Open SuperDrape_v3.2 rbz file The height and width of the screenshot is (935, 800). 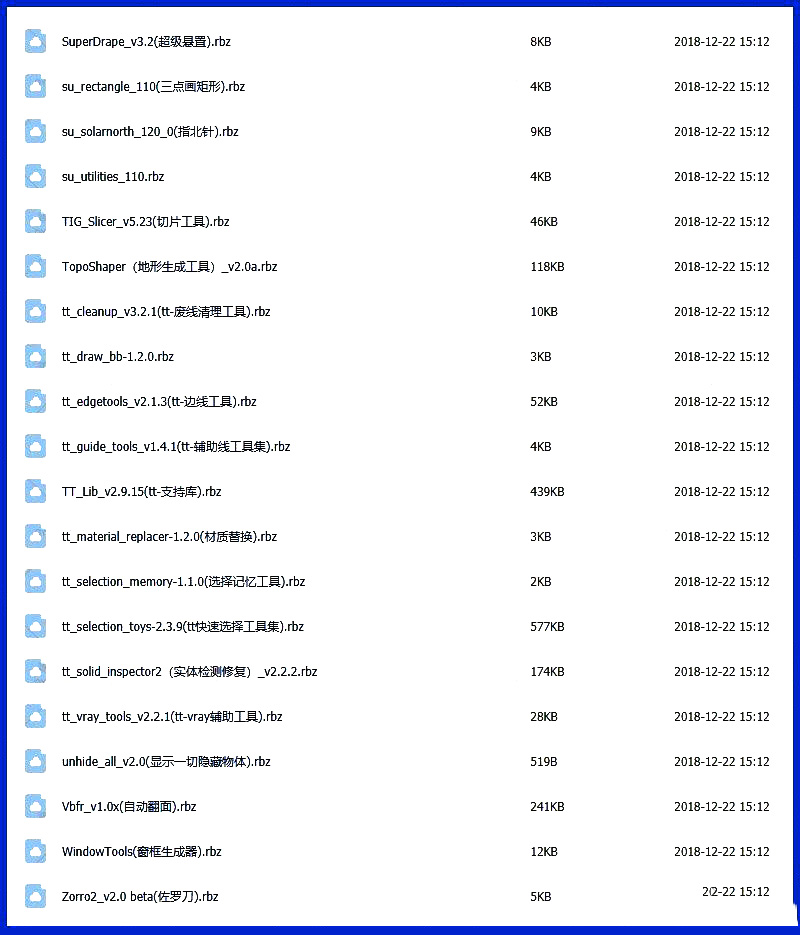click(x=146, y=42)
